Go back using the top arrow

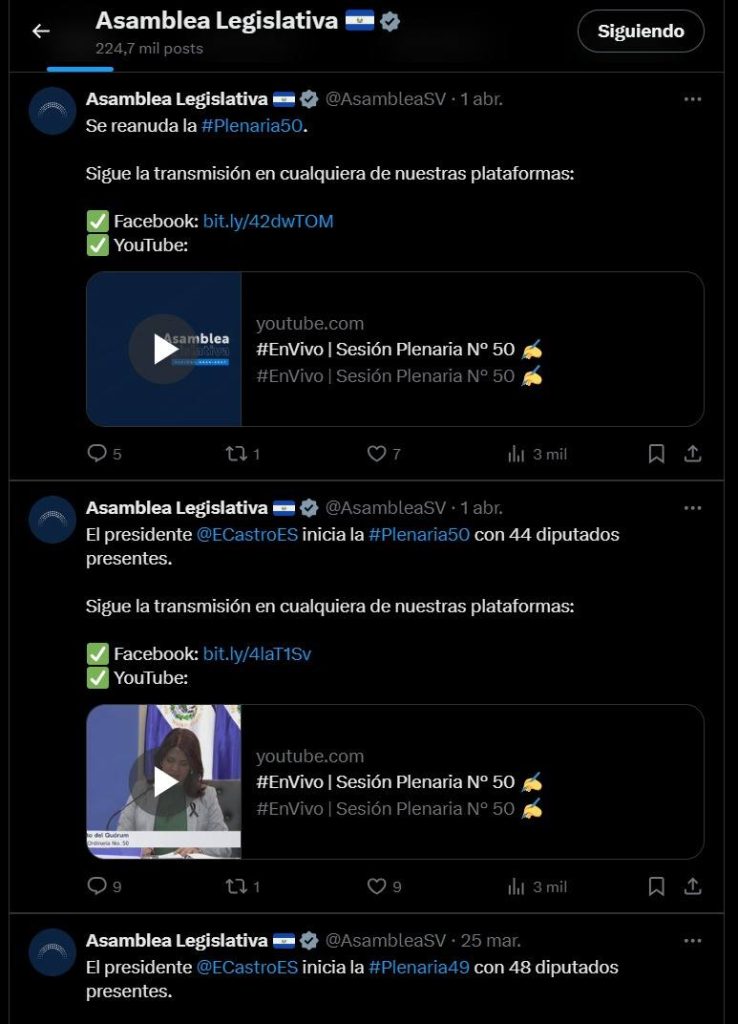41,31
